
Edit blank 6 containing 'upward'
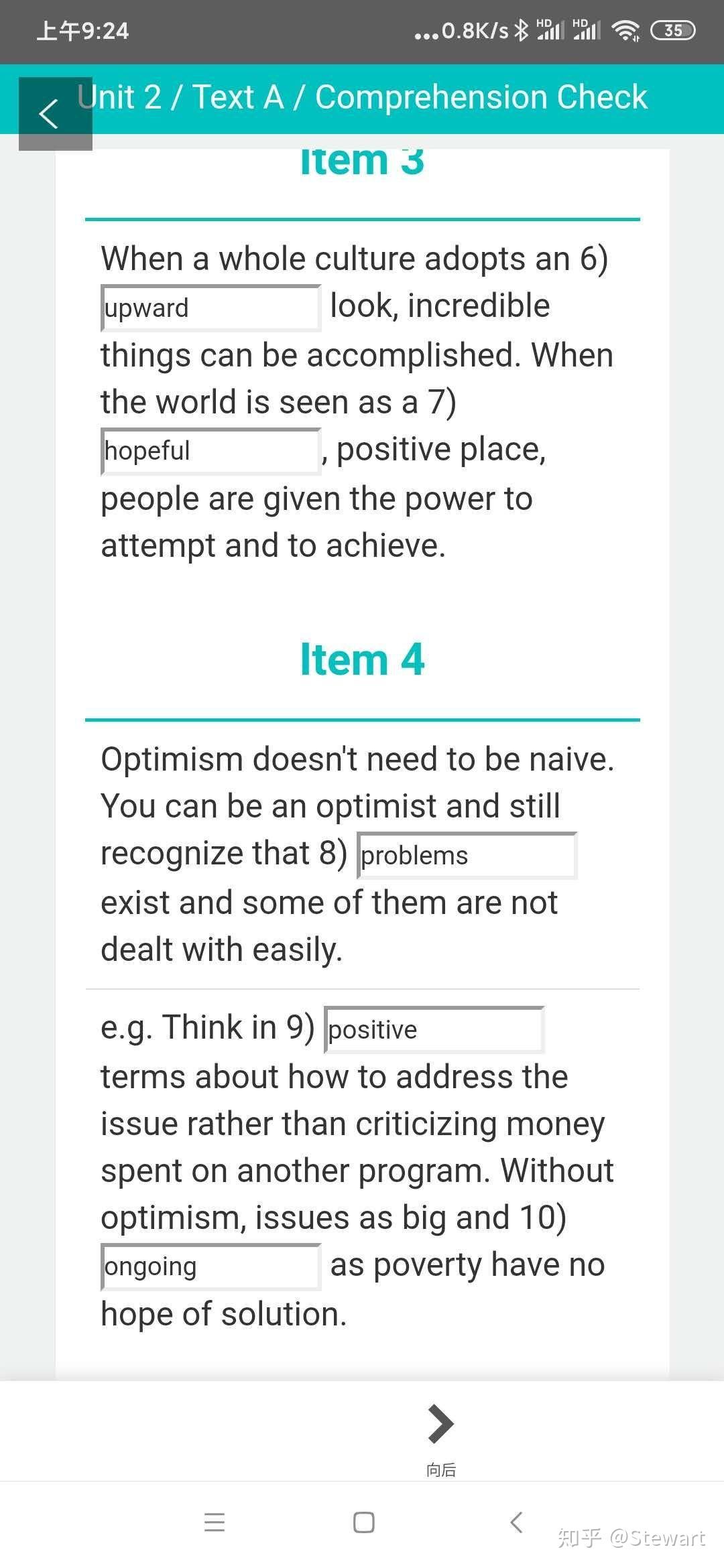[x=210, y=308]
